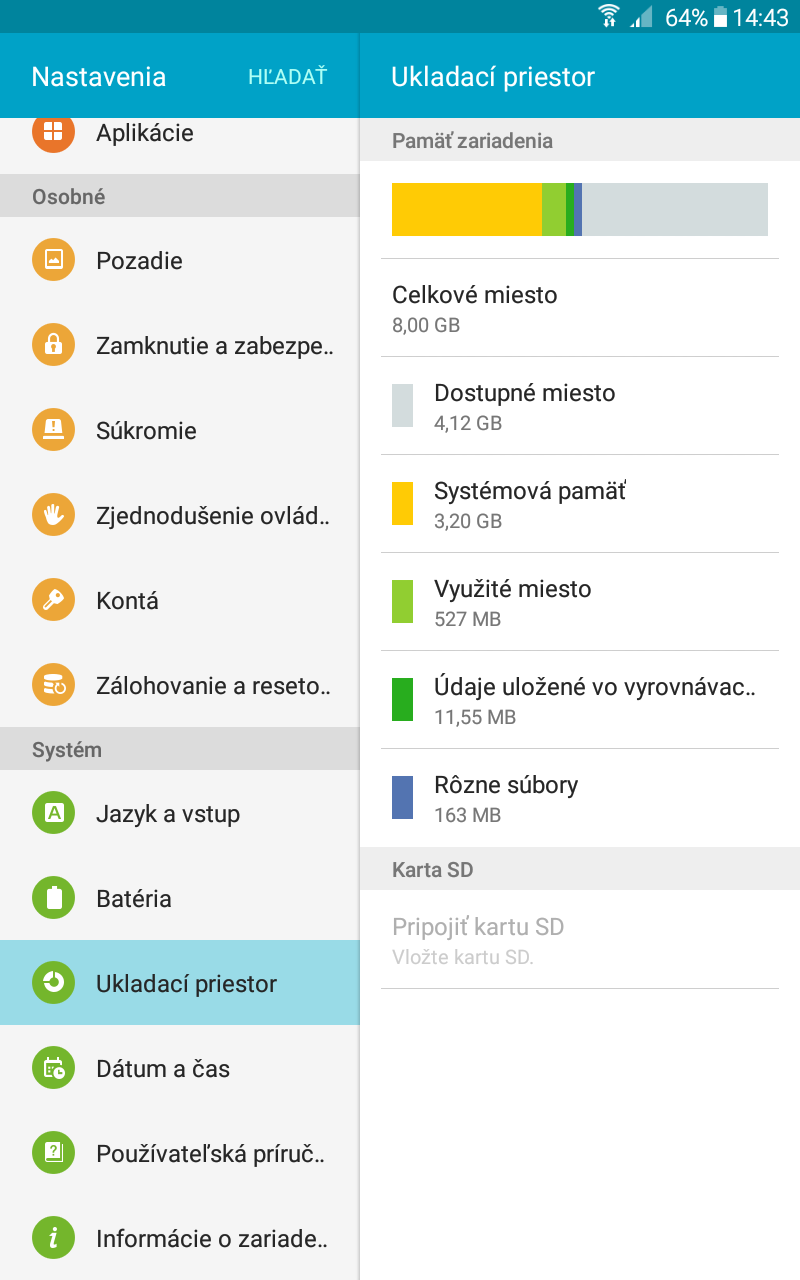
Task: Open Informácie o zariadení
Action: click(x=179, y=1239)
